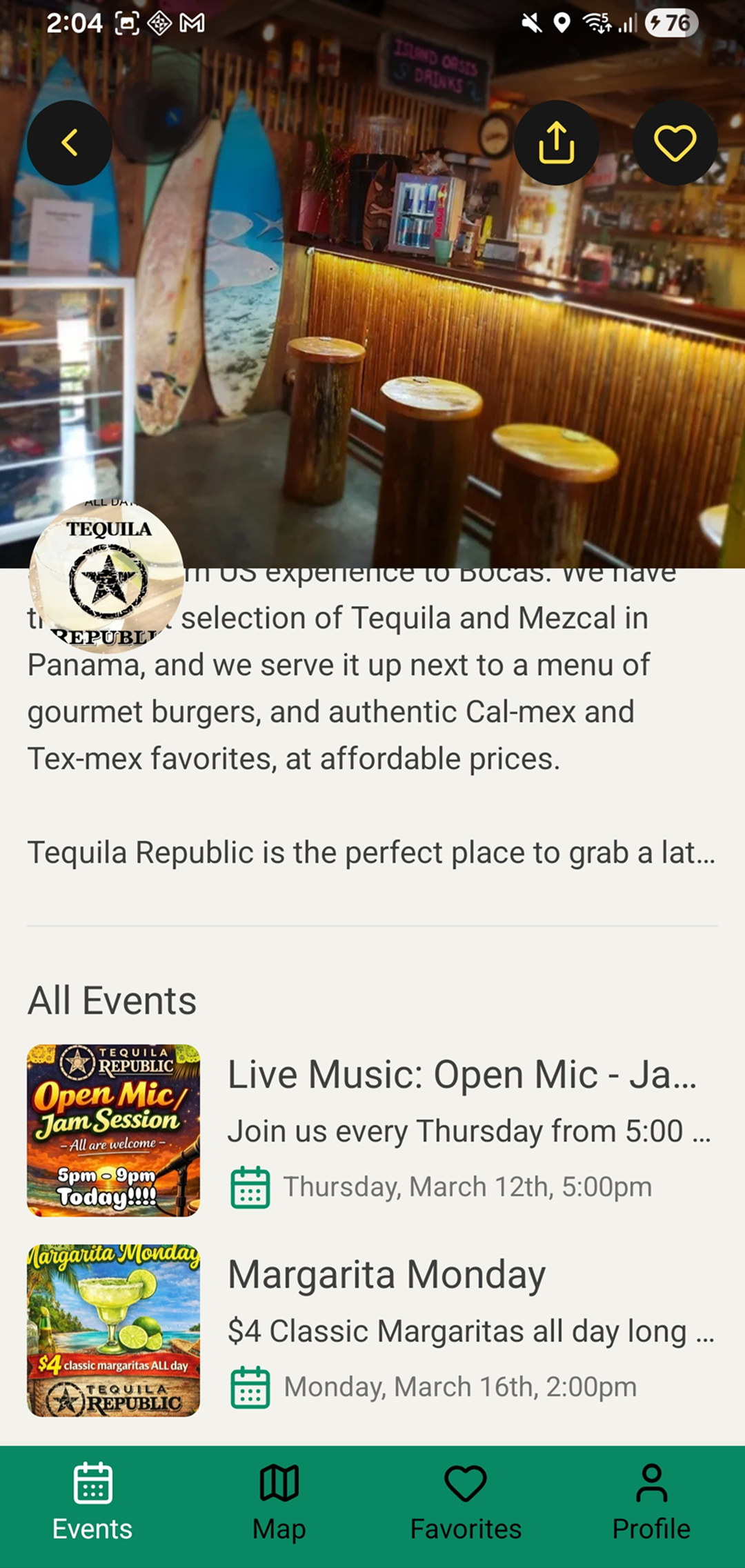Tap the calendar icon beside Margarita Monday's date

250,1385
